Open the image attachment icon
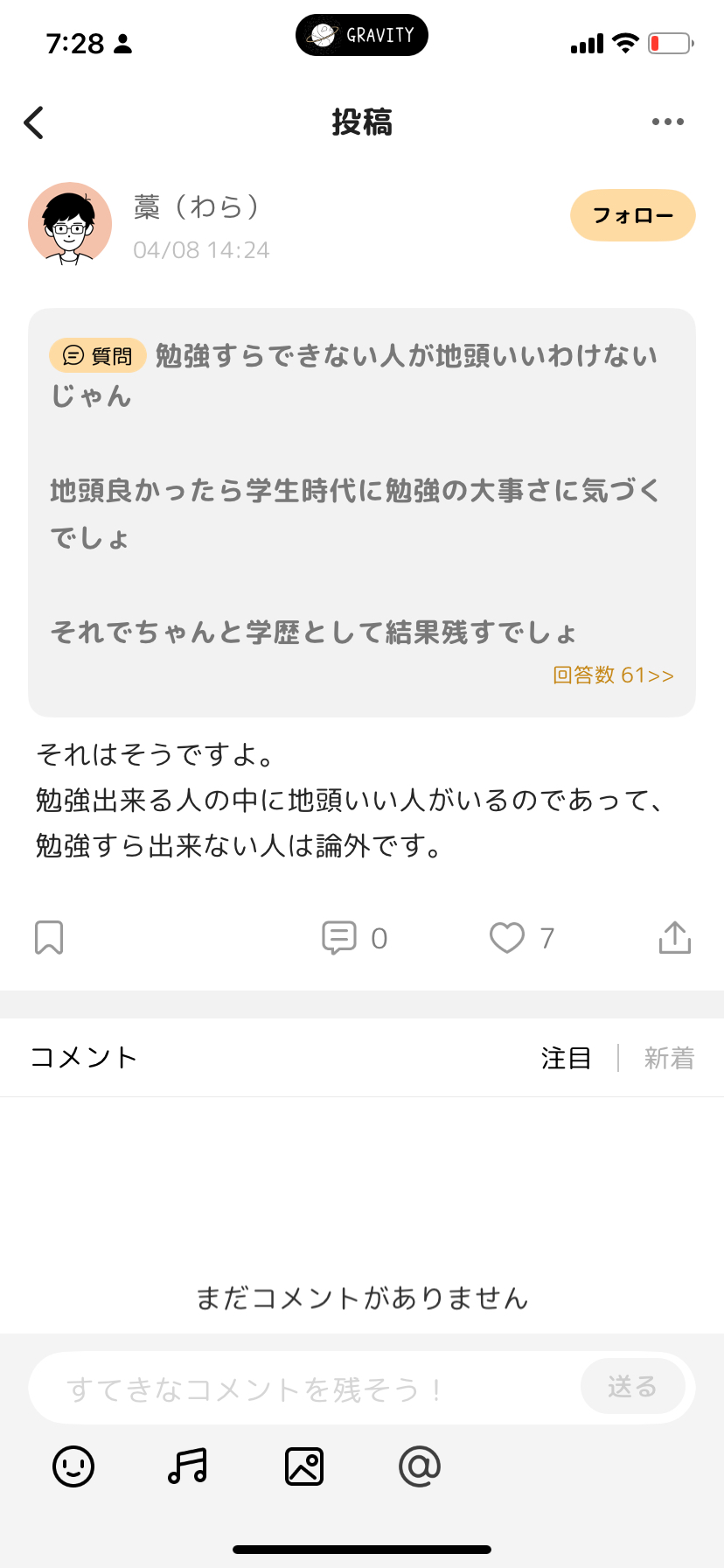This screenshot has height=1568, width=724. pyautogui.click(x=303, y=1466)
